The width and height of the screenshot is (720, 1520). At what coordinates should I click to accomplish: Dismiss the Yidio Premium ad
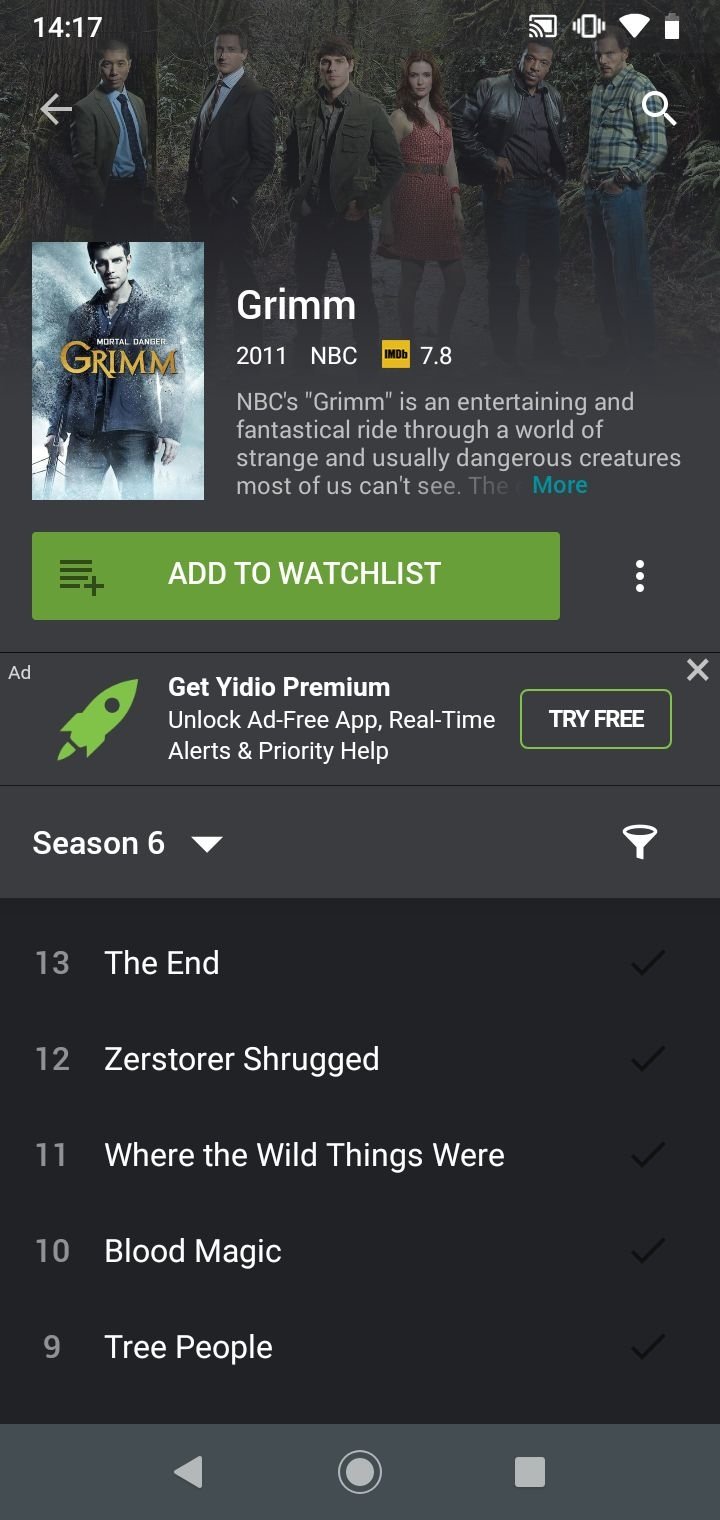[697, 670]
